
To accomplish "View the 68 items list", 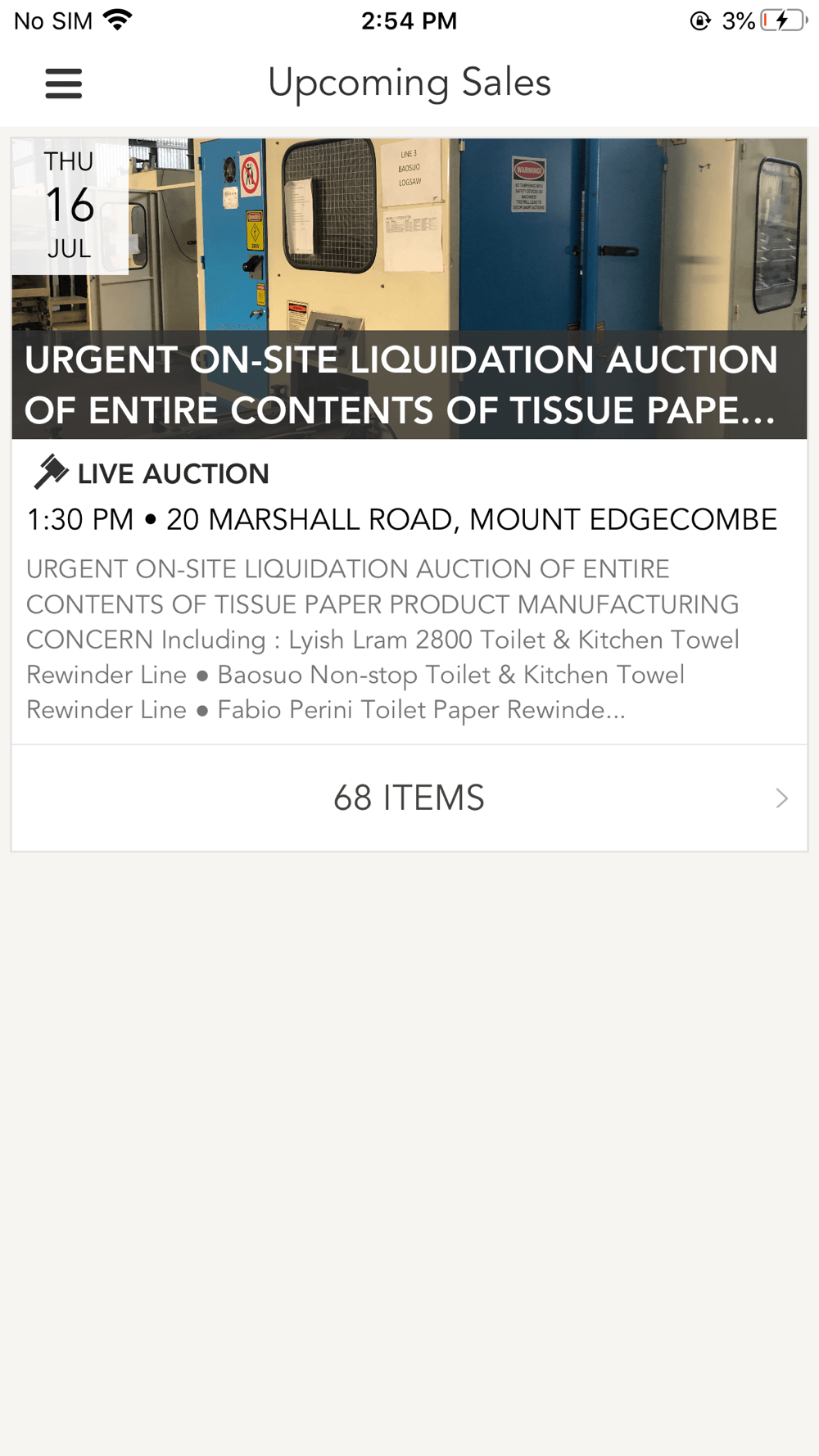I will tap(409, 798).
